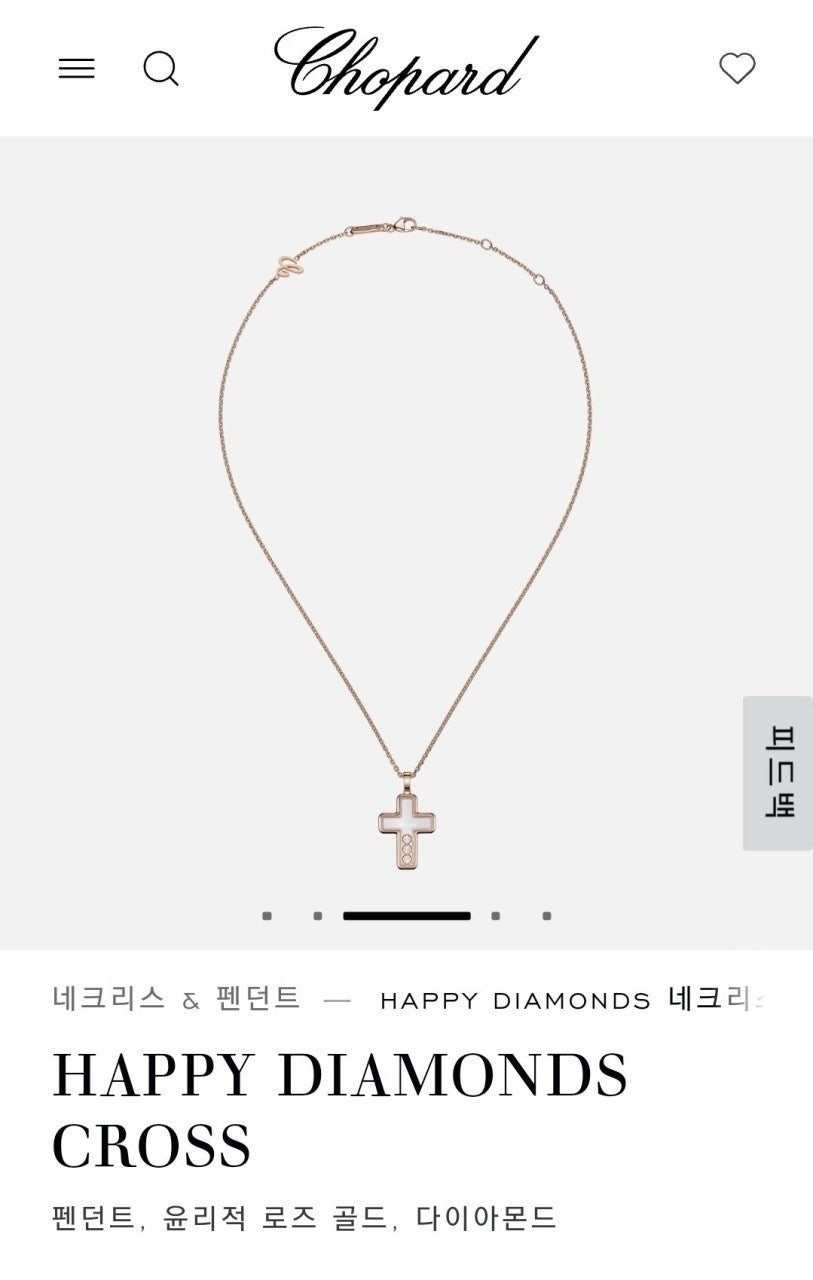Open the 피드백 feedback side tab
This screenshot has height=1280, width=813.
(x=777, y=773)
